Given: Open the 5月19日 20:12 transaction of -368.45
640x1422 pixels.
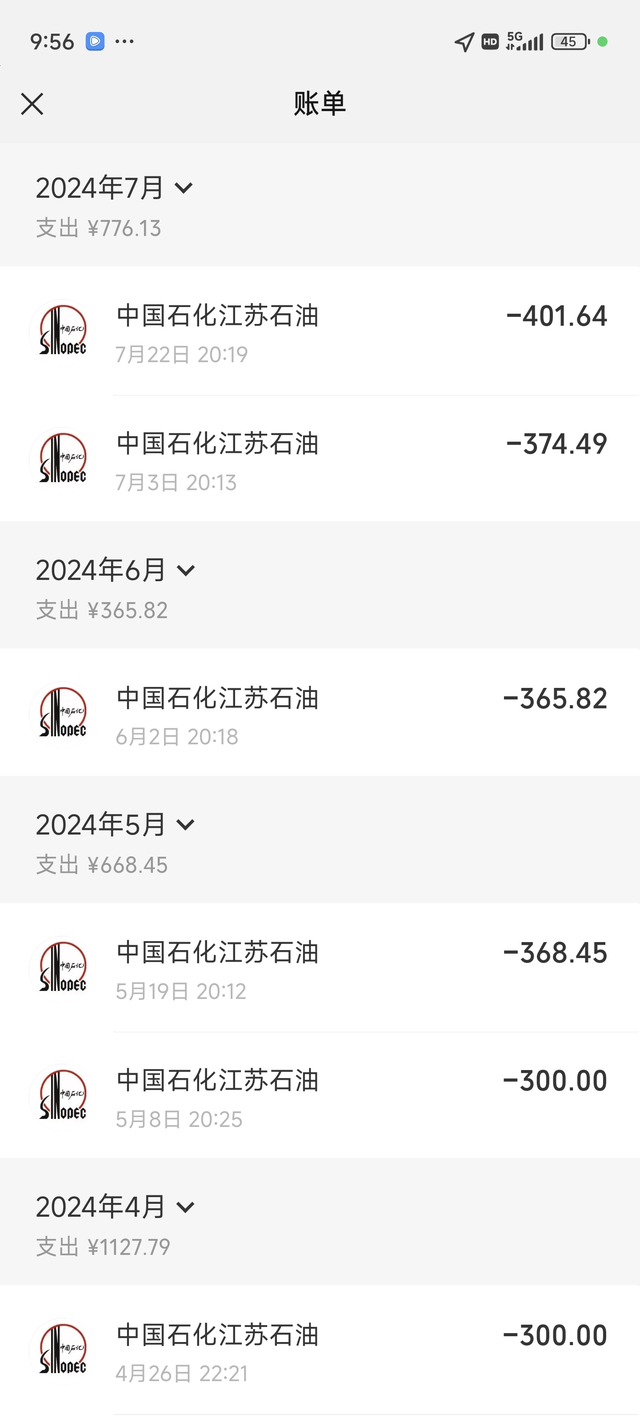Looking at the screenshot, I should coord(320,968).
